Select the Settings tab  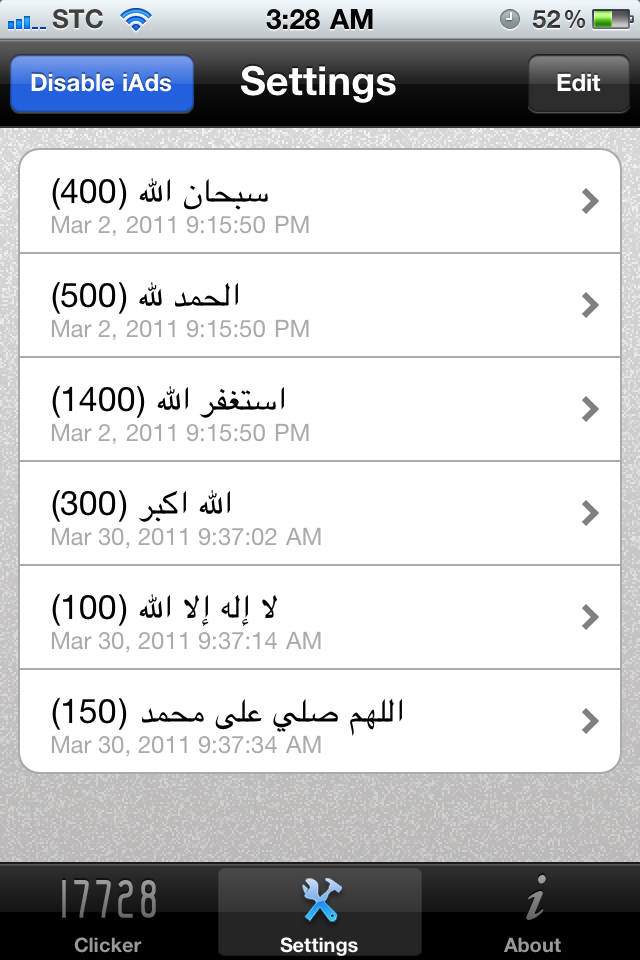coord(320,912)
